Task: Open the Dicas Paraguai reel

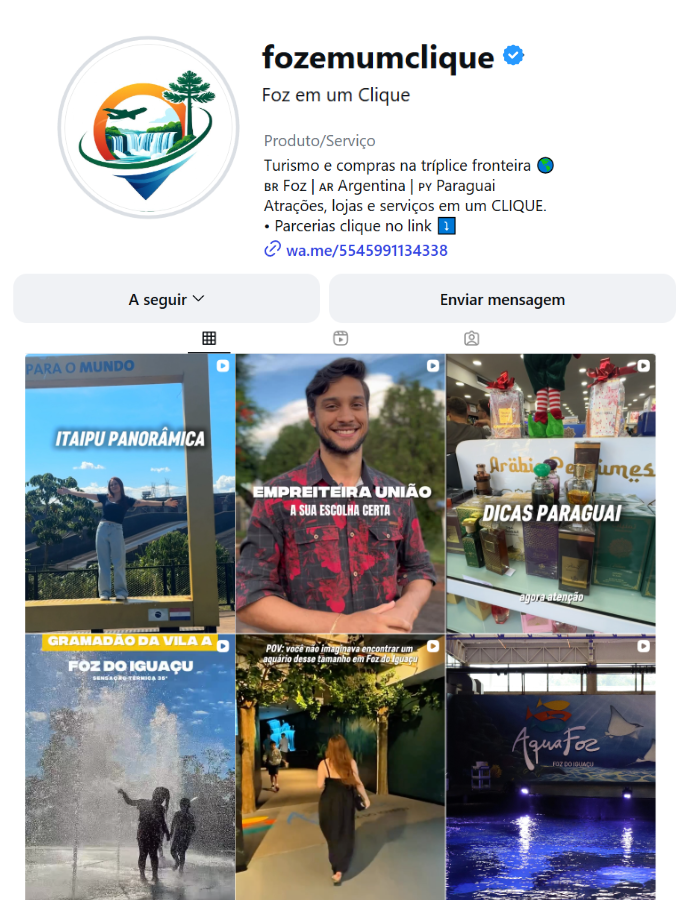Action: pos(551,492)
